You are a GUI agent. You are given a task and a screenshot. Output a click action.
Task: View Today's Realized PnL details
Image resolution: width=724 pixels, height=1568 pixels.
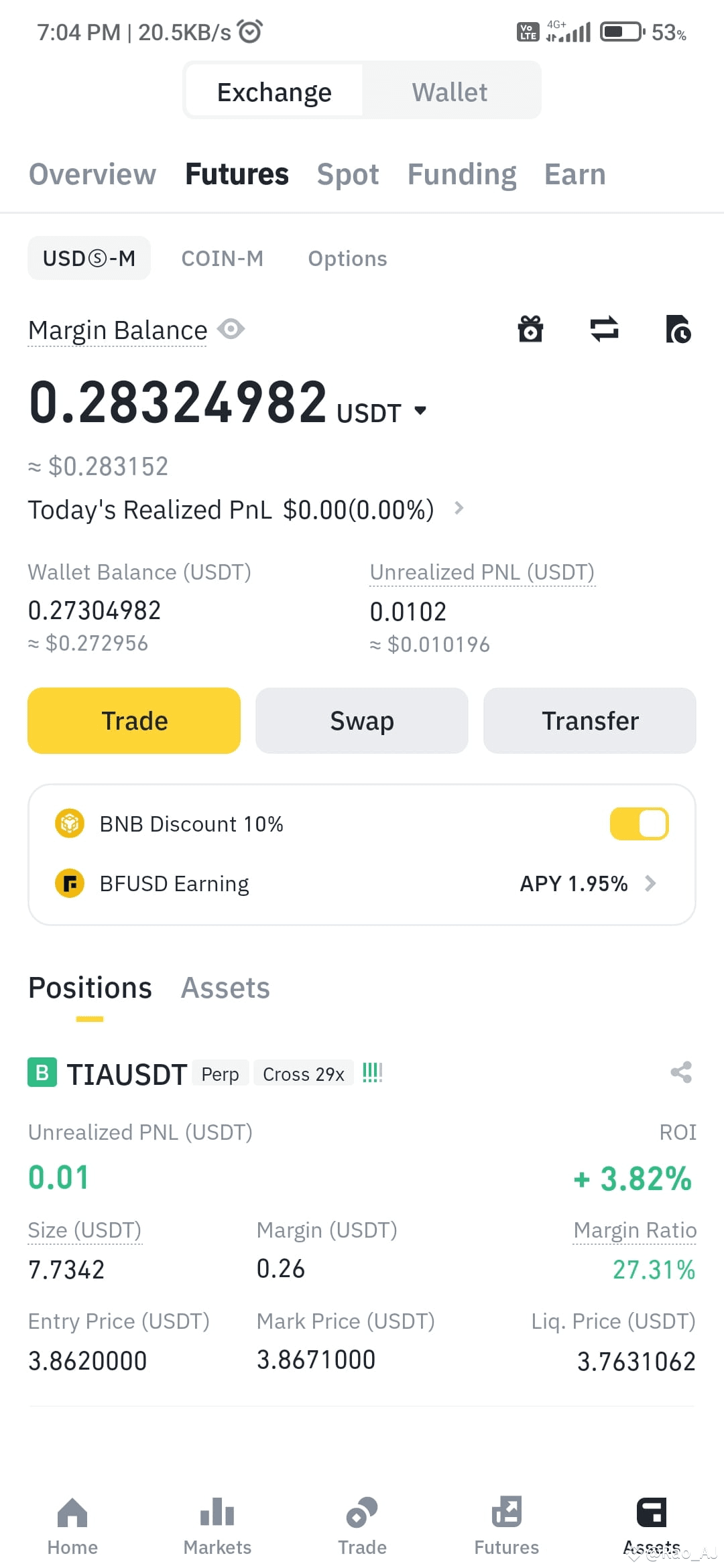(459, 509)
